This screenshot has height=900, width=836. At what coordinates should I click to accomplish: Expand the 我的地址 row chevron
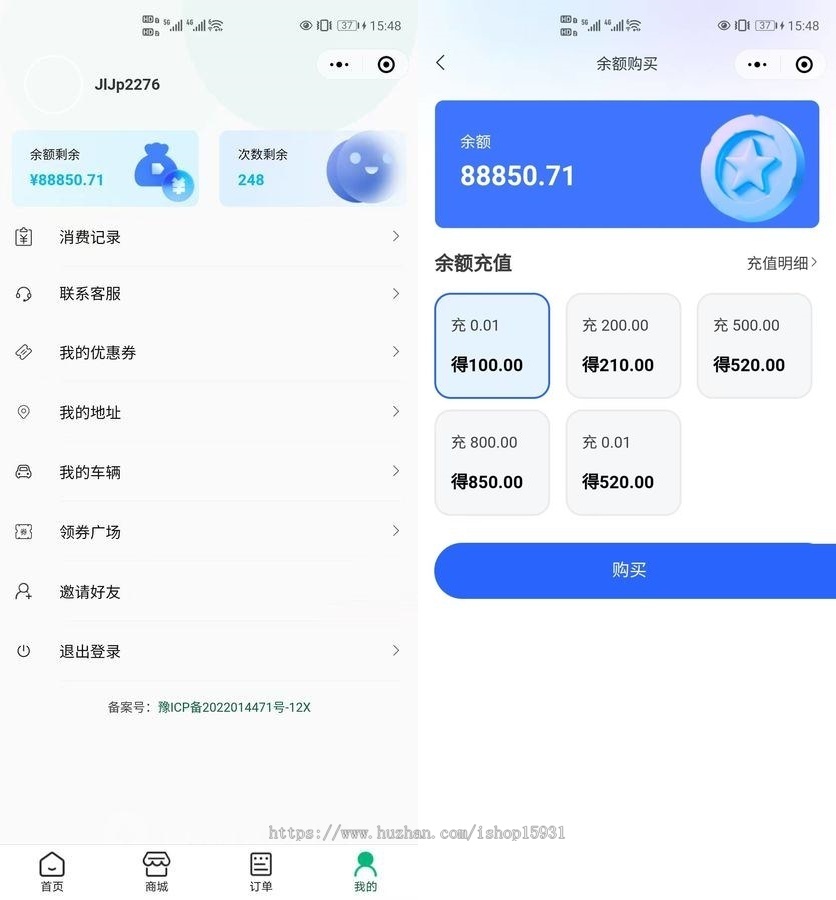point(396,412)
